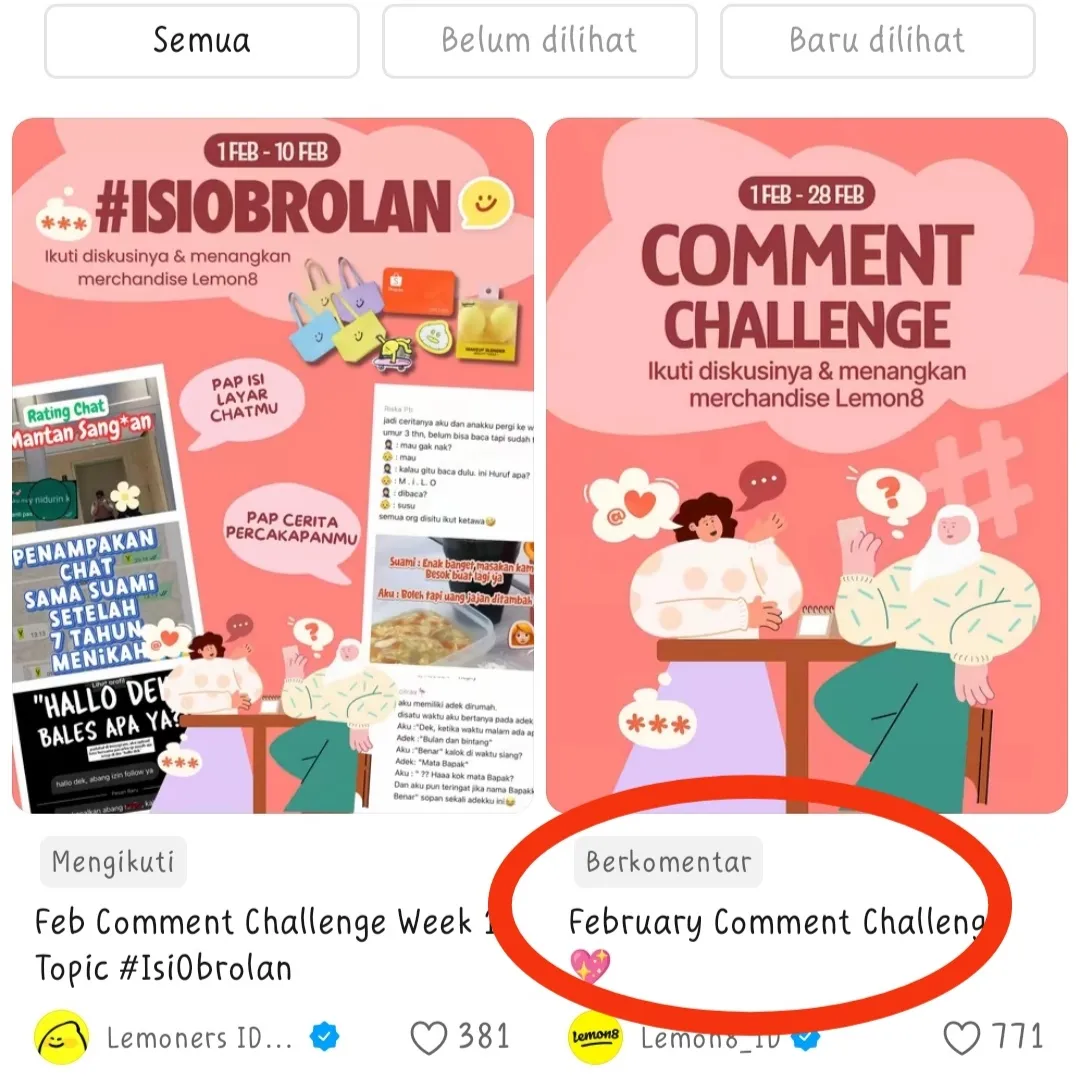Switch to the Belum dilihat tab
This screenshot has height=1080, width=1080.
(x=539, y=41)
